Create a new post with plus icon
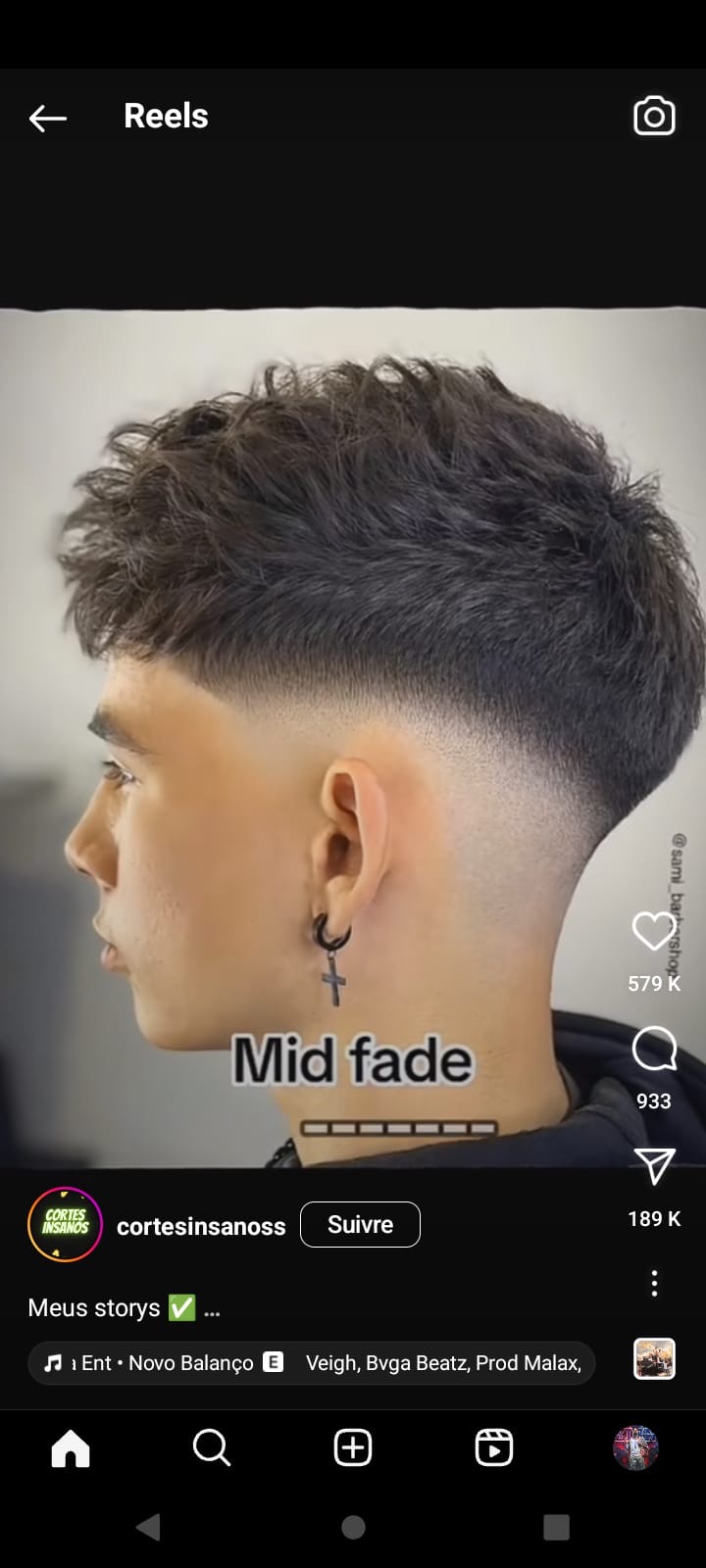The height and width of the screenshot is (1568, 706). 353,1447
